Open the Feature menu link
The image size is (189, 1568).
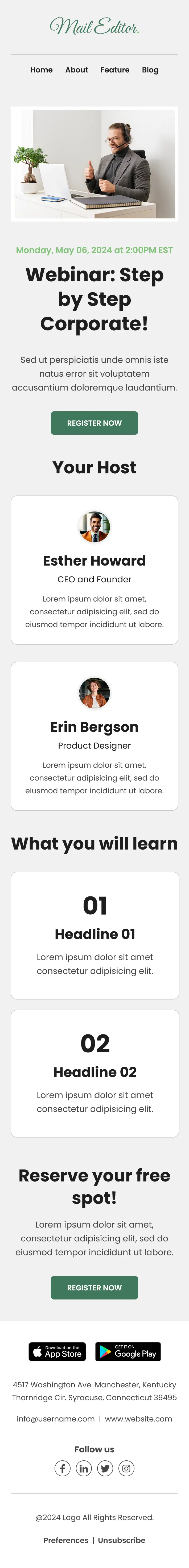click(115, 70)
